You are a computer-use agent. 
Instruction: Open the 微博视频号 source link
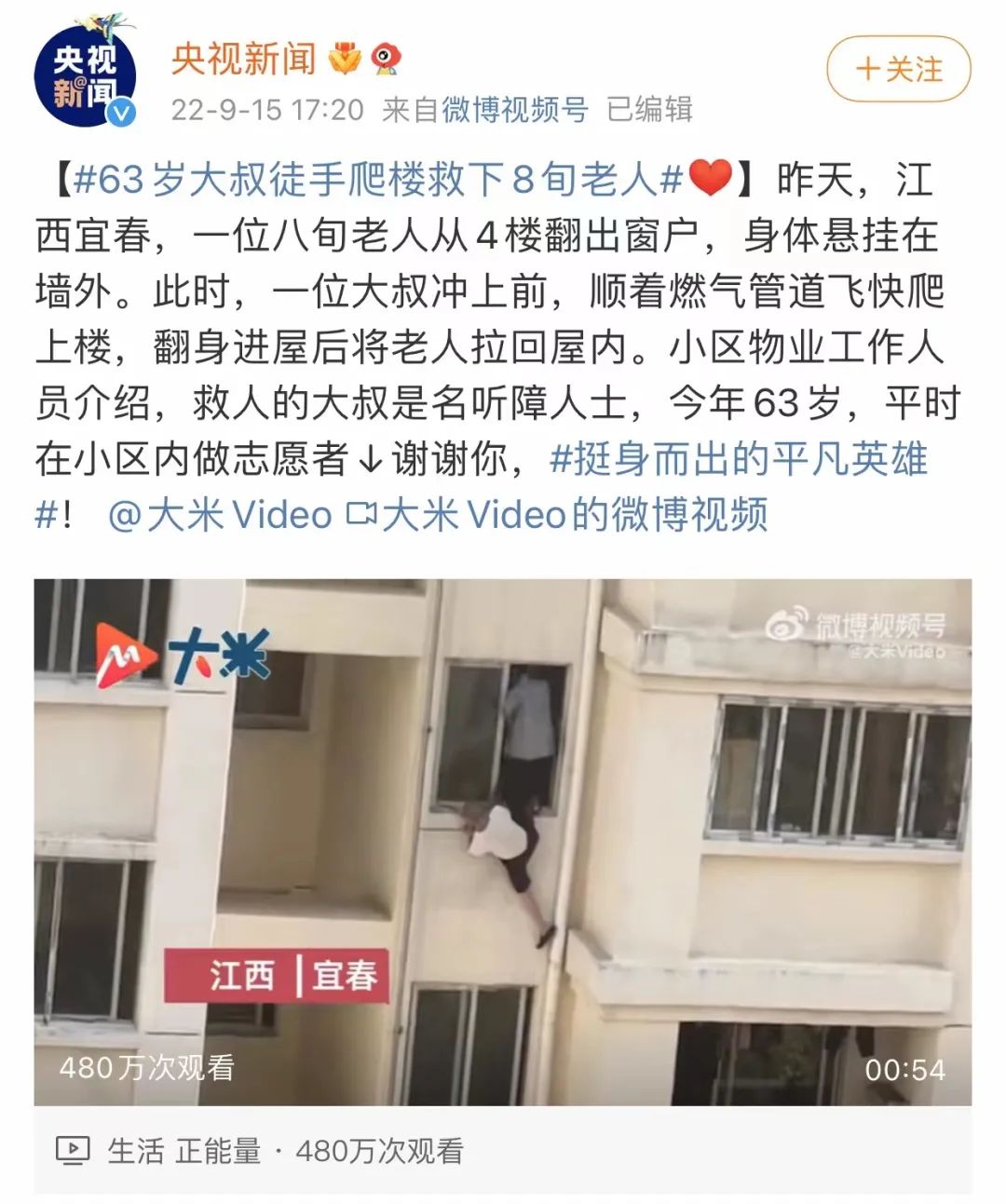(x=515, y=110)
